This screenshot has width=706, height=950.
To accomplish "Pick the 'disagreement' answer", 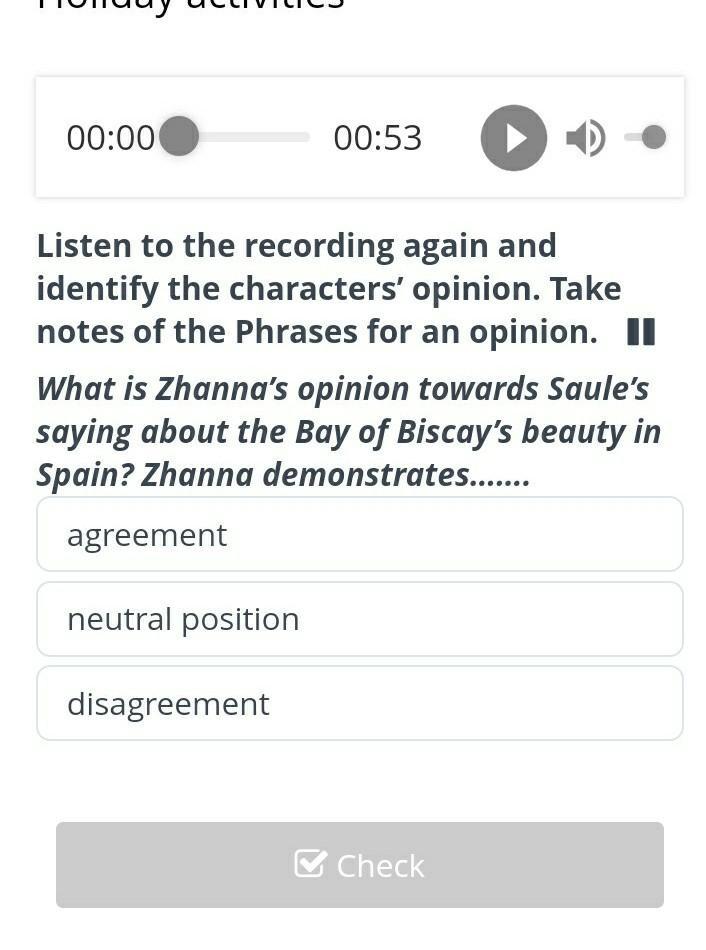I will click(x=359, y=704).
